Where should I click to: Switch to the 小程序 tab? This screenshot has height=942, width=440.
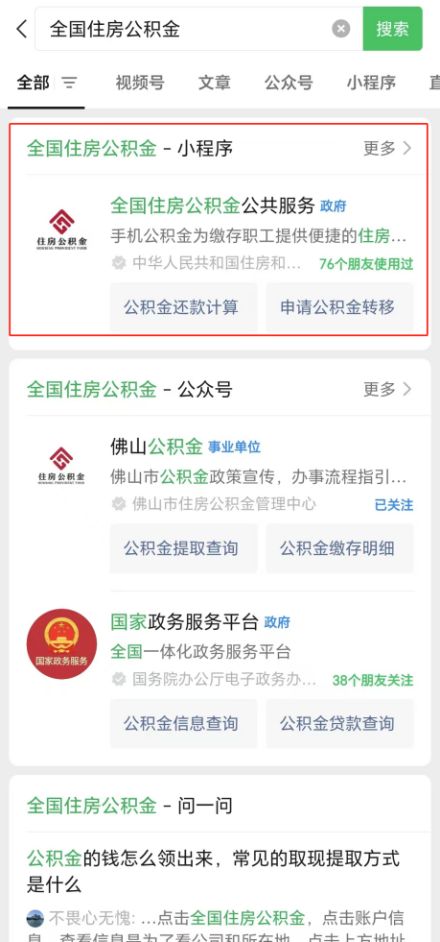click(371, 83)
